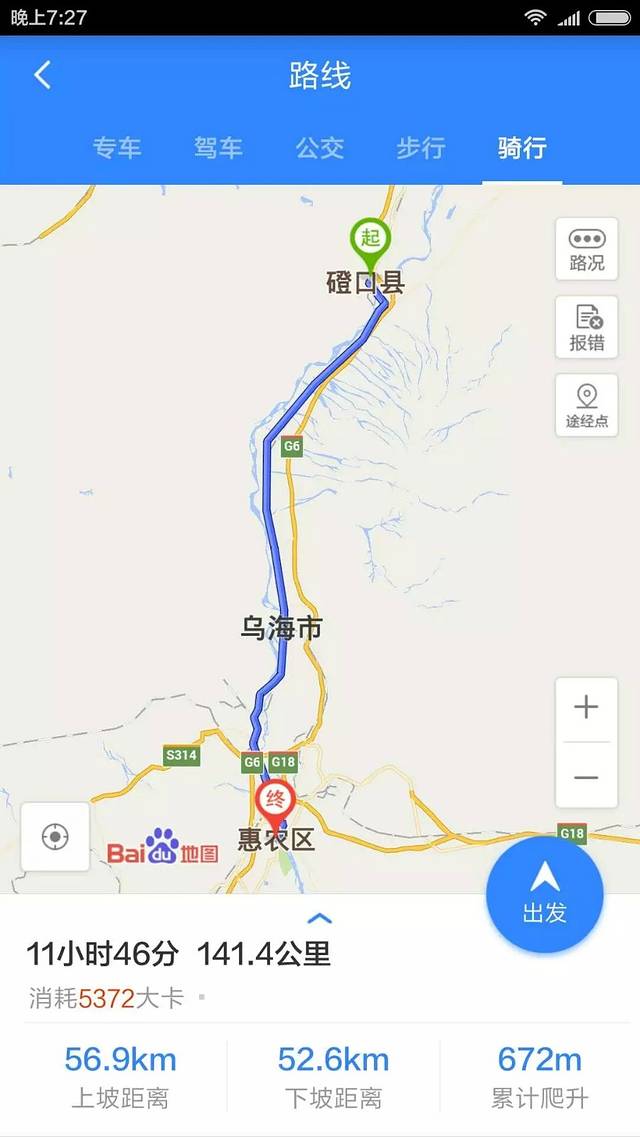Switch to the 驾车 tab
Viewport: 640px width, 1137px height.
(x=218, y=148)
